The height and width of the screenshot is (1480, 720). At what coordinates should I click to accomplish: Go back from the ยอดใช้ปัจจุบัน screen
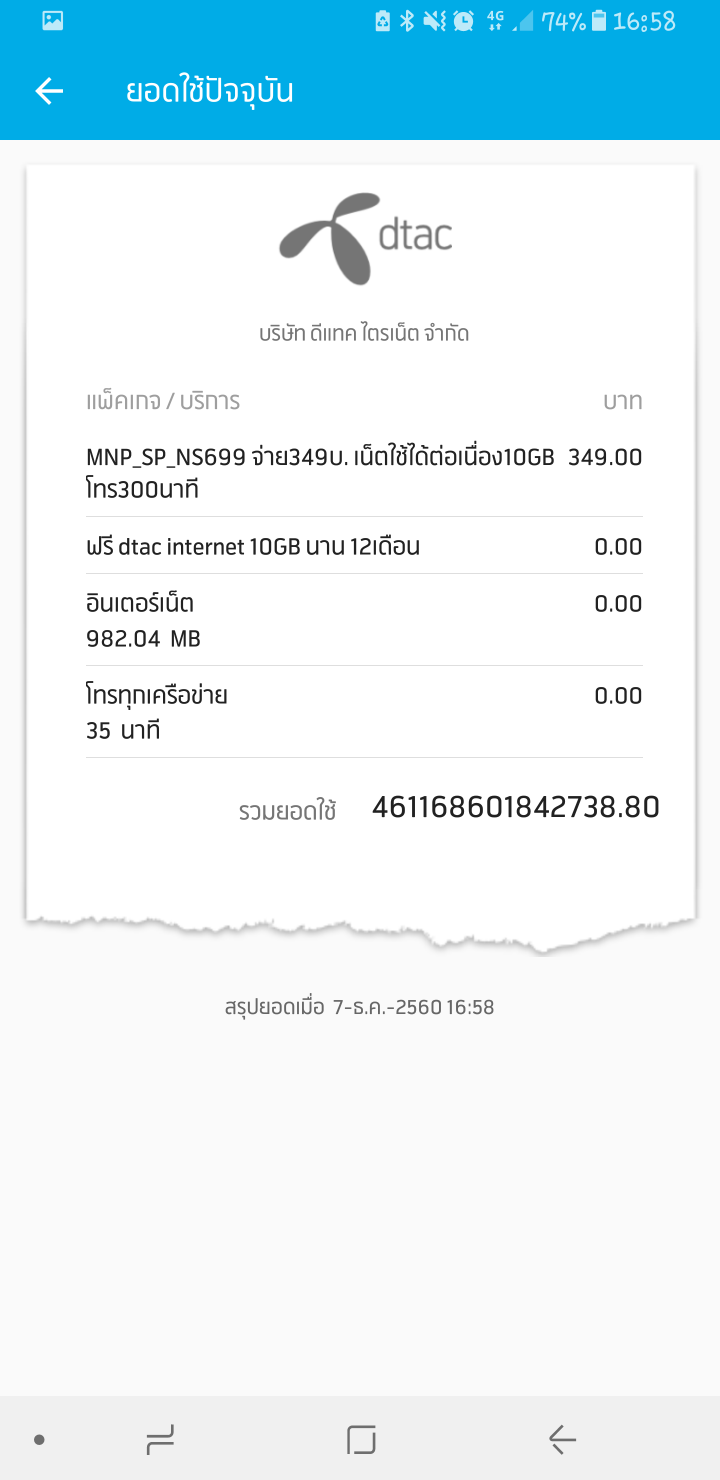tap(49, 91)
